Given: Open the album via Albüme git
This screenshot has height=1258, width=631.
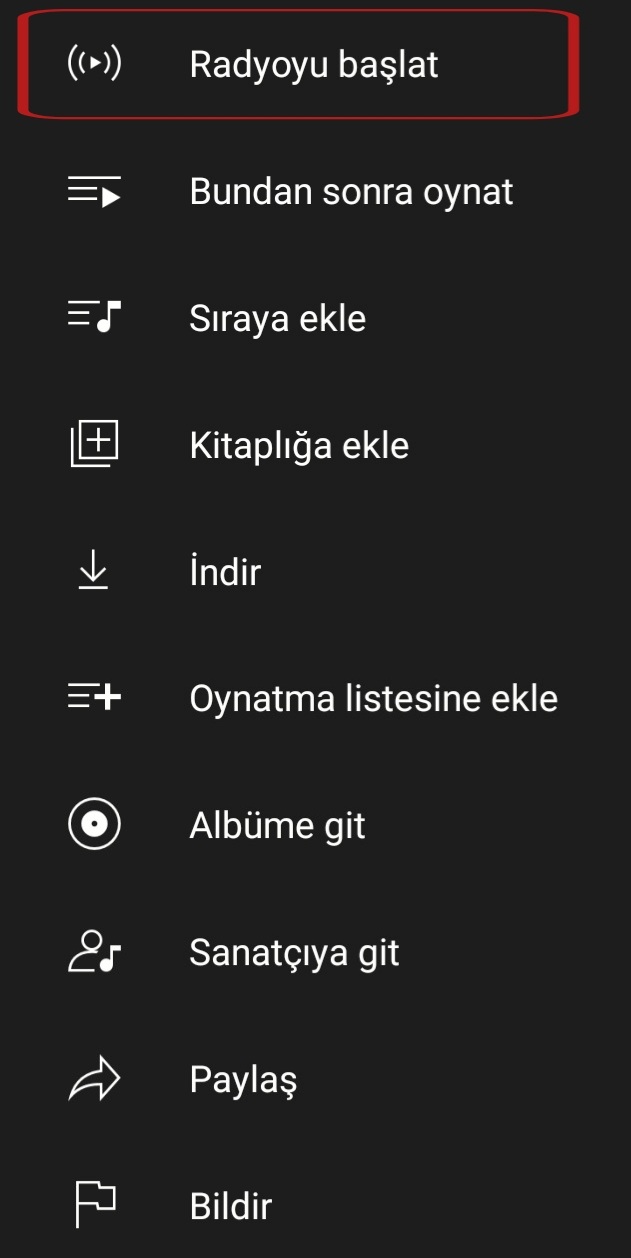Looking at the screenshot, I should (277, 826).
